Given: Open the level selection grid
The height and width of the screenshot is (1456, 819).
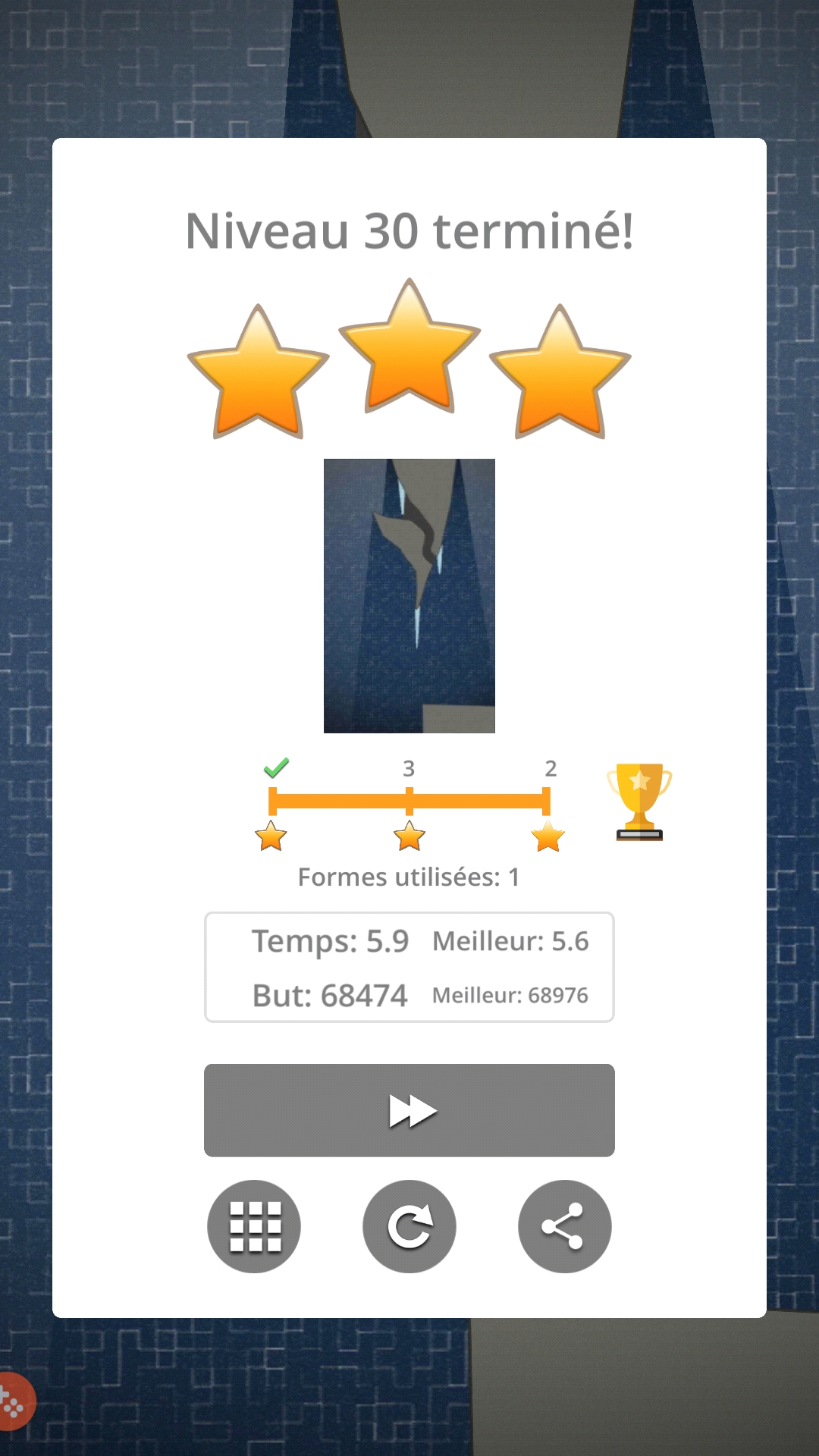Looking at the screenshot, I should [254, 1226].
